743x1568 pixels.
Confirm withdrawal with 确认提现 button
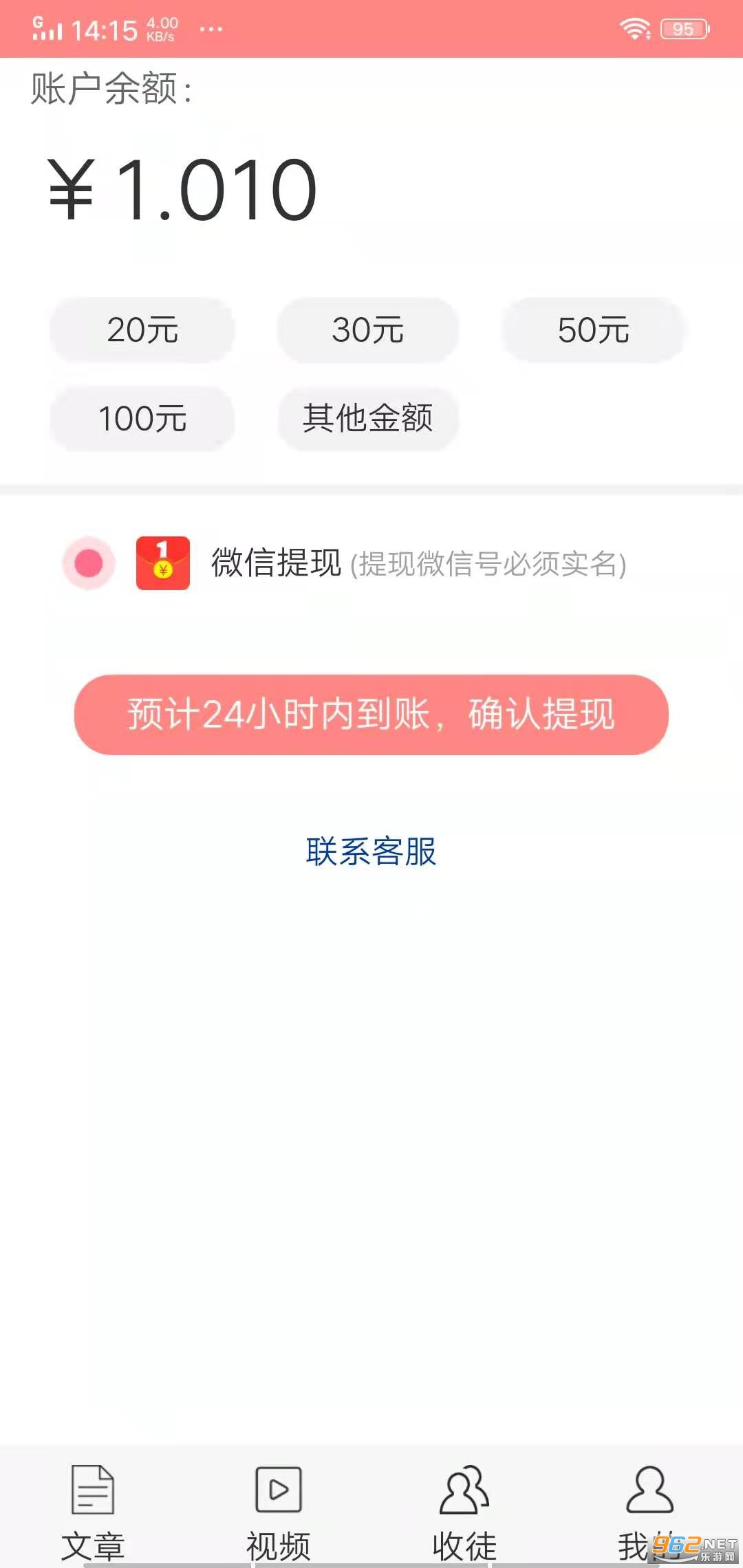pos(371,715)
